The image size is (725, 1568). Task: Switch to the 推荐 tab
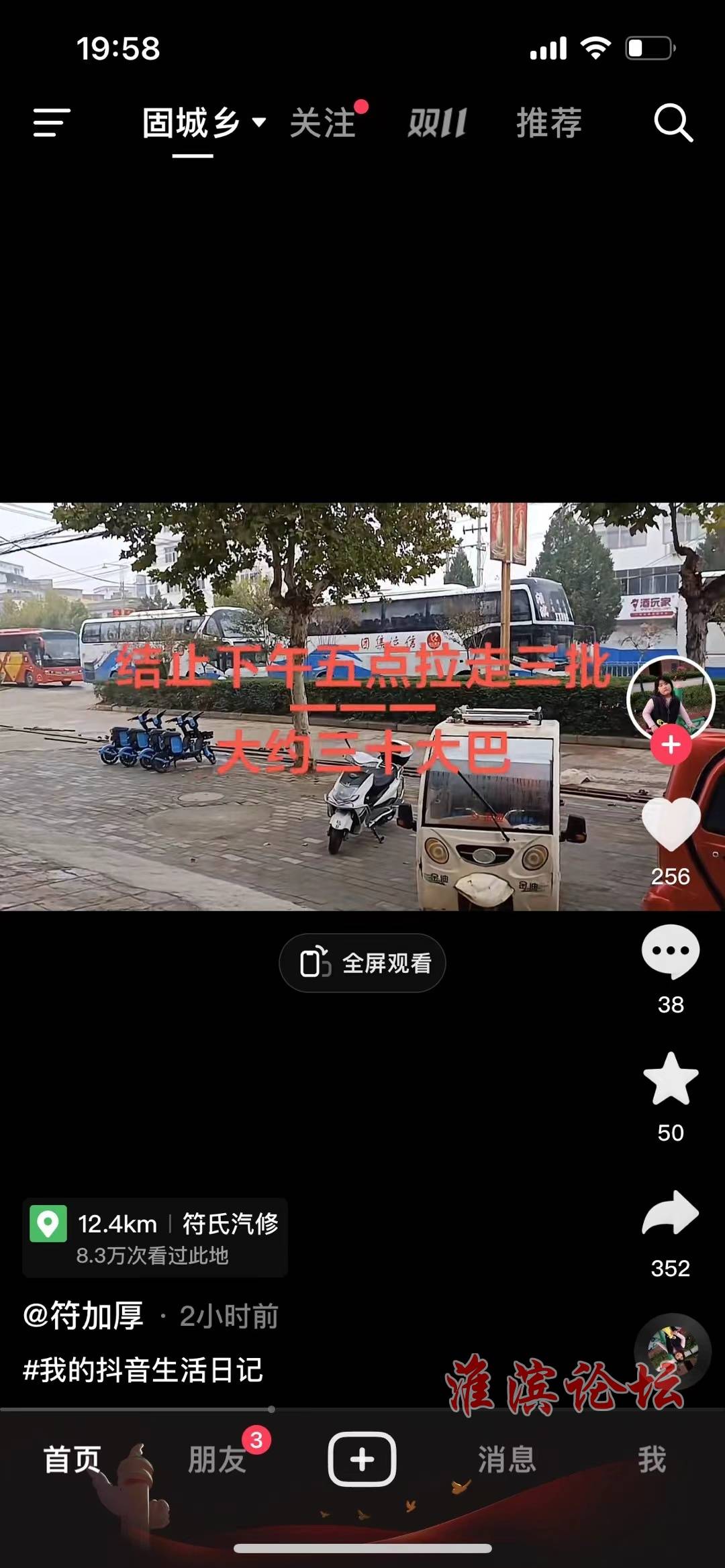[x=548, y=123]
